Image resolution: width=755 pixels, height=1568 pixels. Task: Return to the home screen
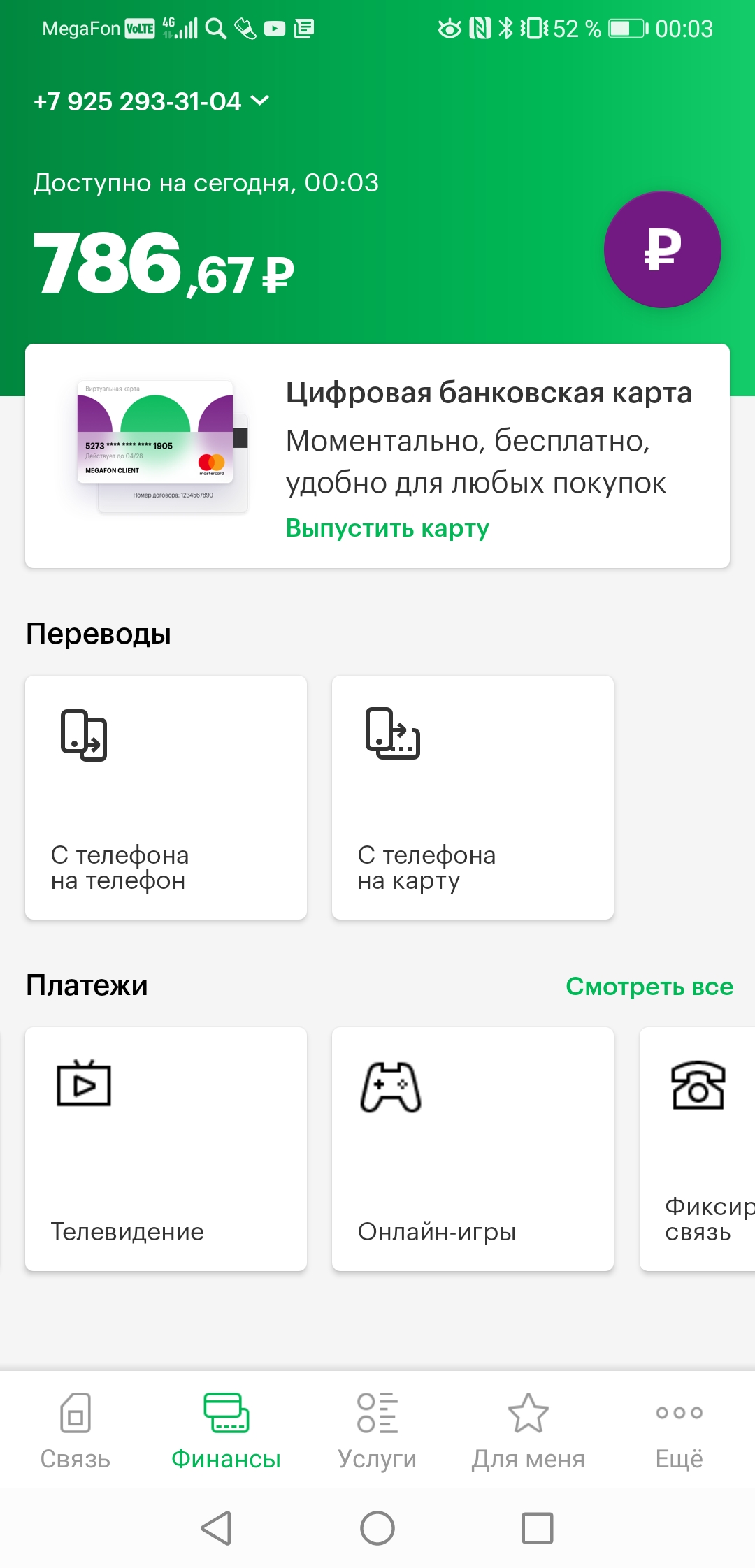coord(377,1527)
